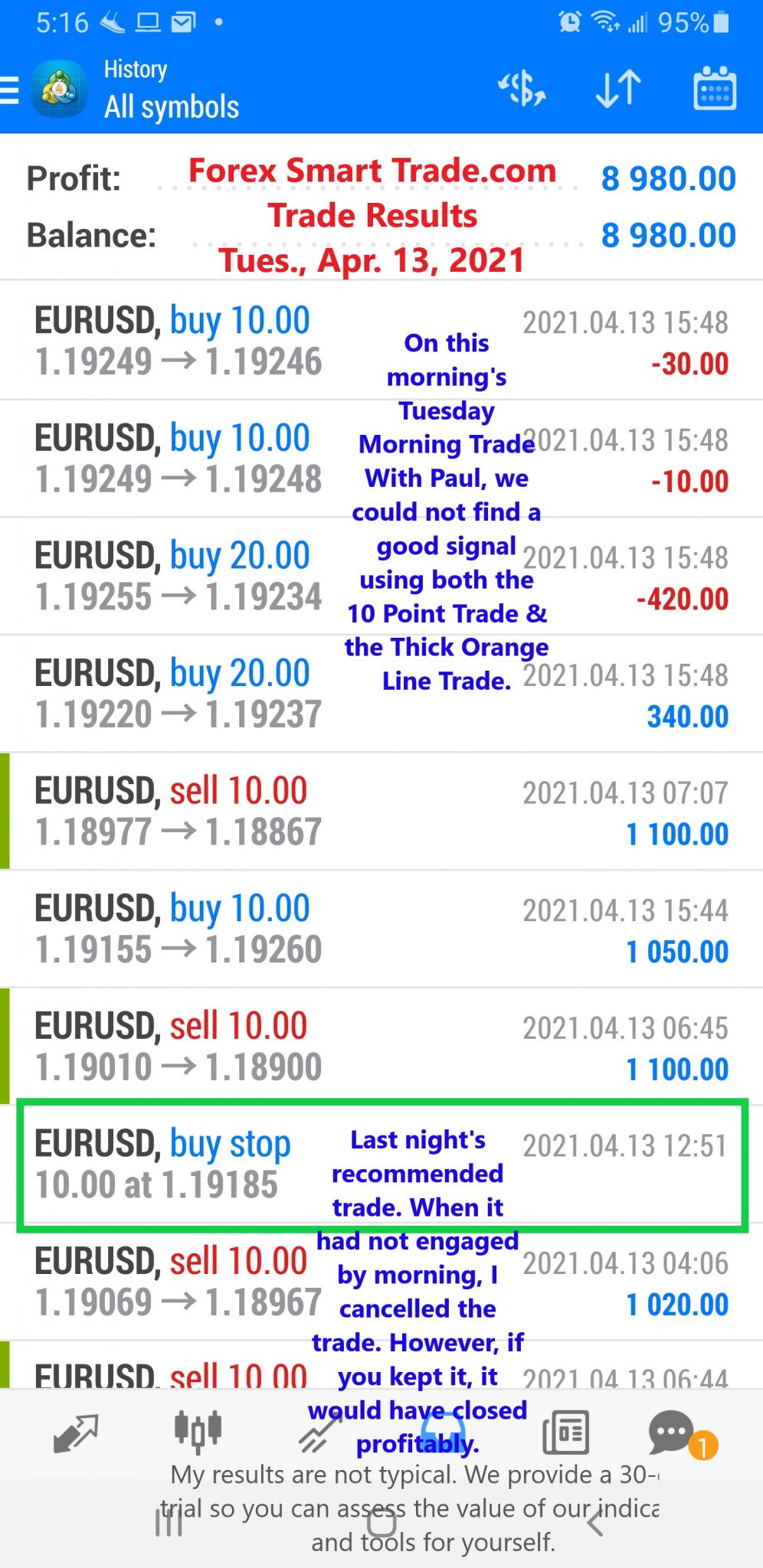Open the calendar period picker
Screen dimensions: 763x1568
(x=715, y=89)
